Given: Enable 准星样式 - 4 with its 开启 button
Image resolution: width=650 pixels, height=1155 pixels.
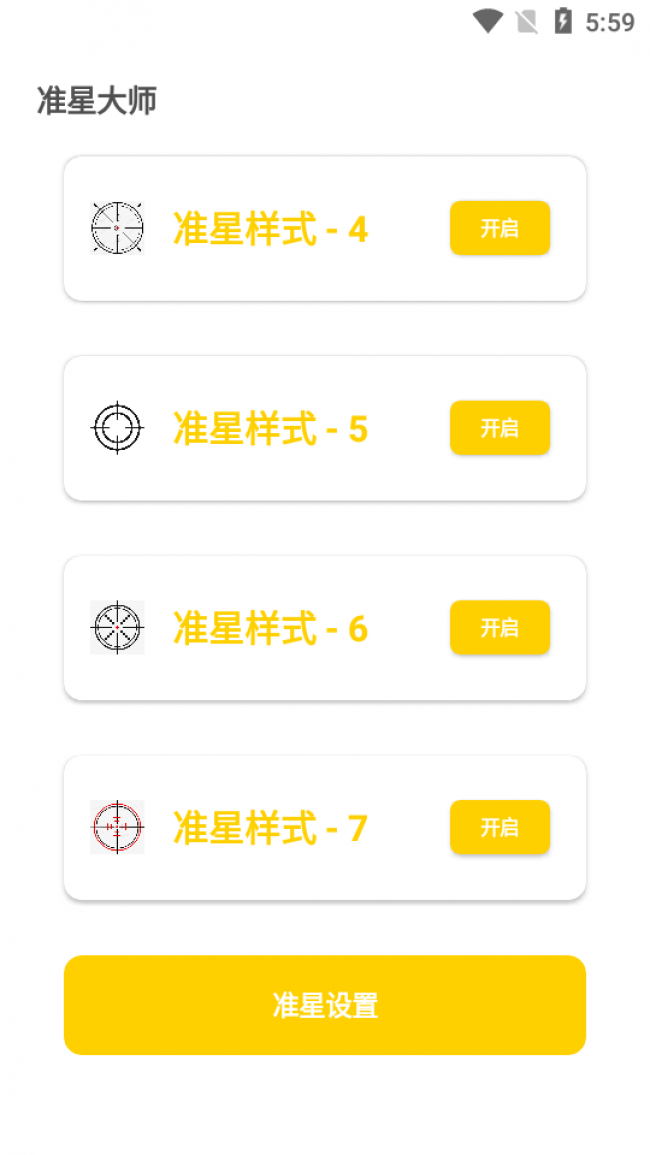Looking at the screenshot, I should [500, 228].
